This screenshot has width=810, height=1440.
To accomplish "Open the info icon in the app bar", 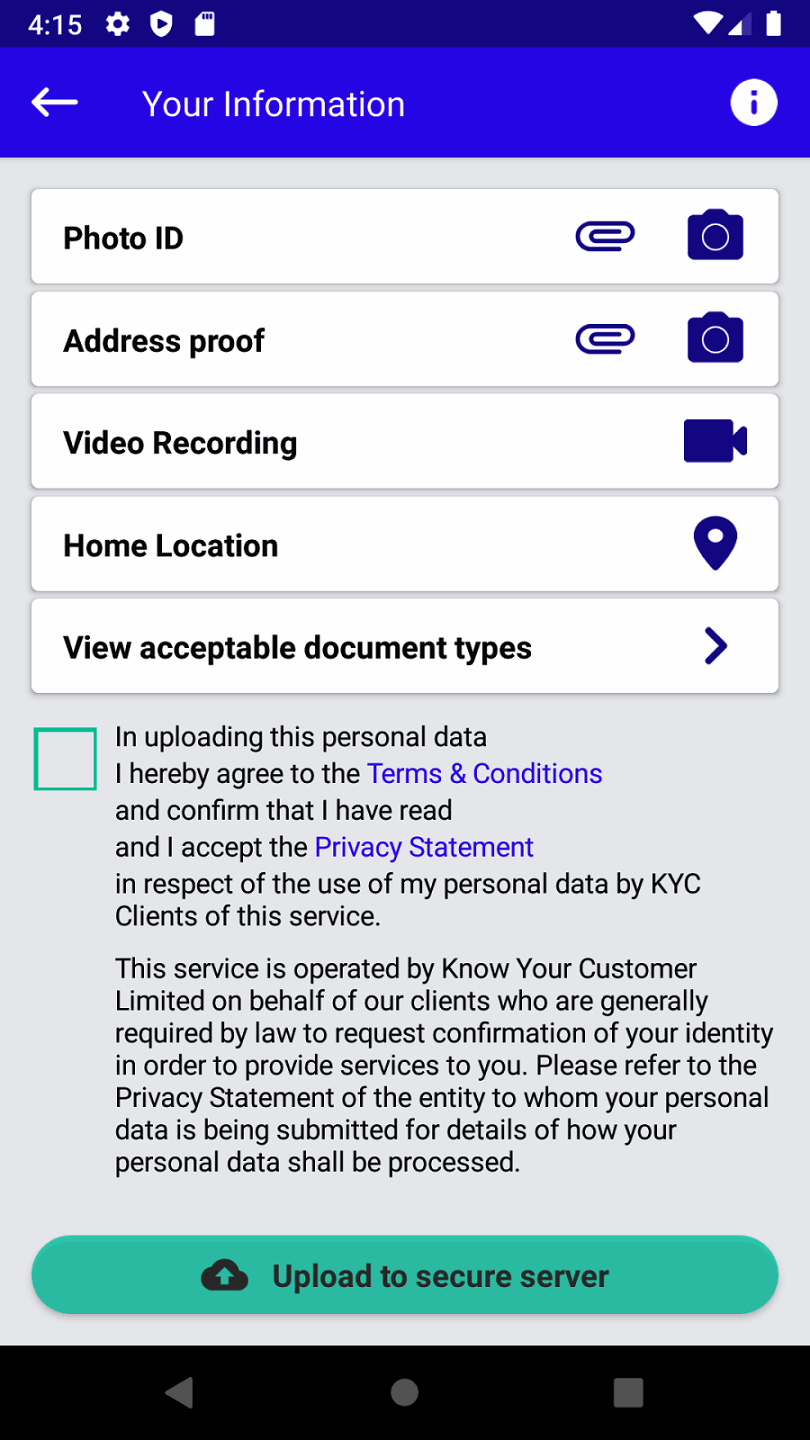I will (x=753, y=102).
